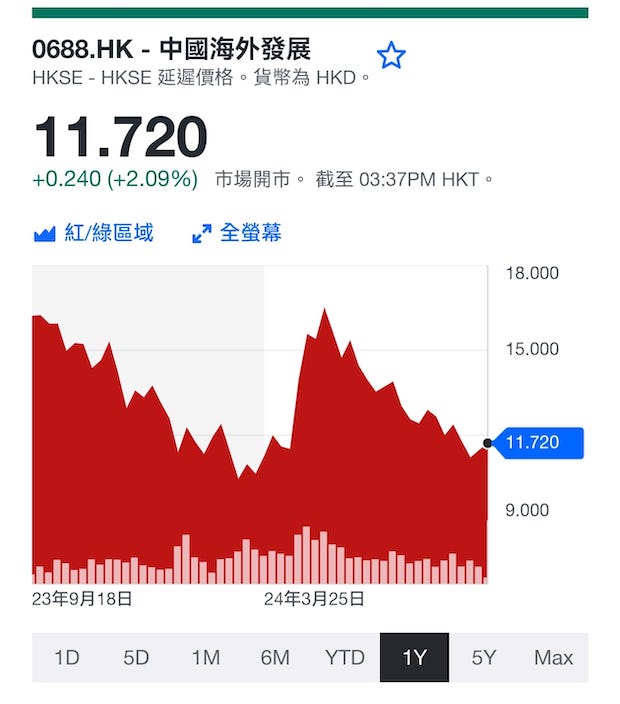Add 0688.HK to watchlist with star
This screenshot has height=704, width=620.
[x=391, y=55]
